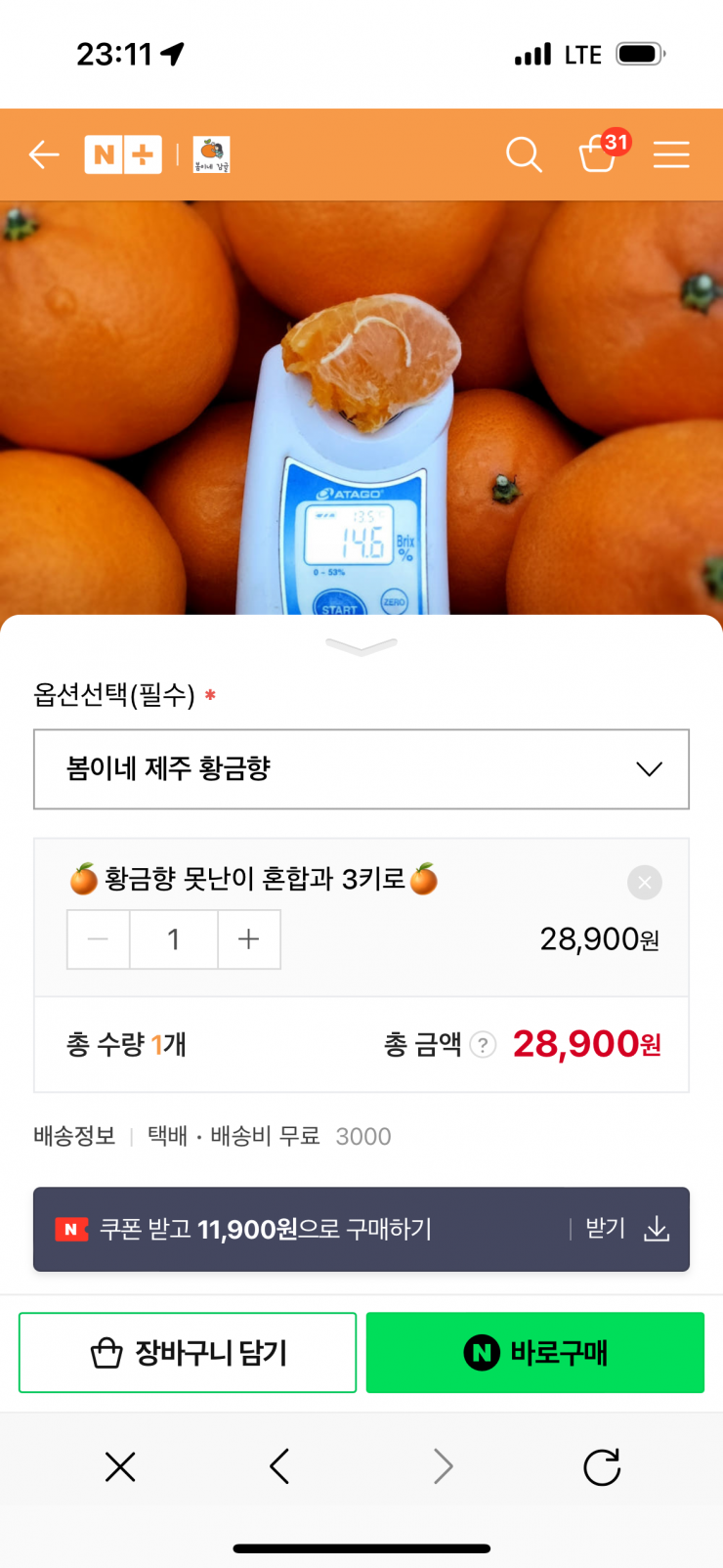The image size is (723, 1568).
Task: Tap the download icon beside 받기
Action: tap(656, 1229)
